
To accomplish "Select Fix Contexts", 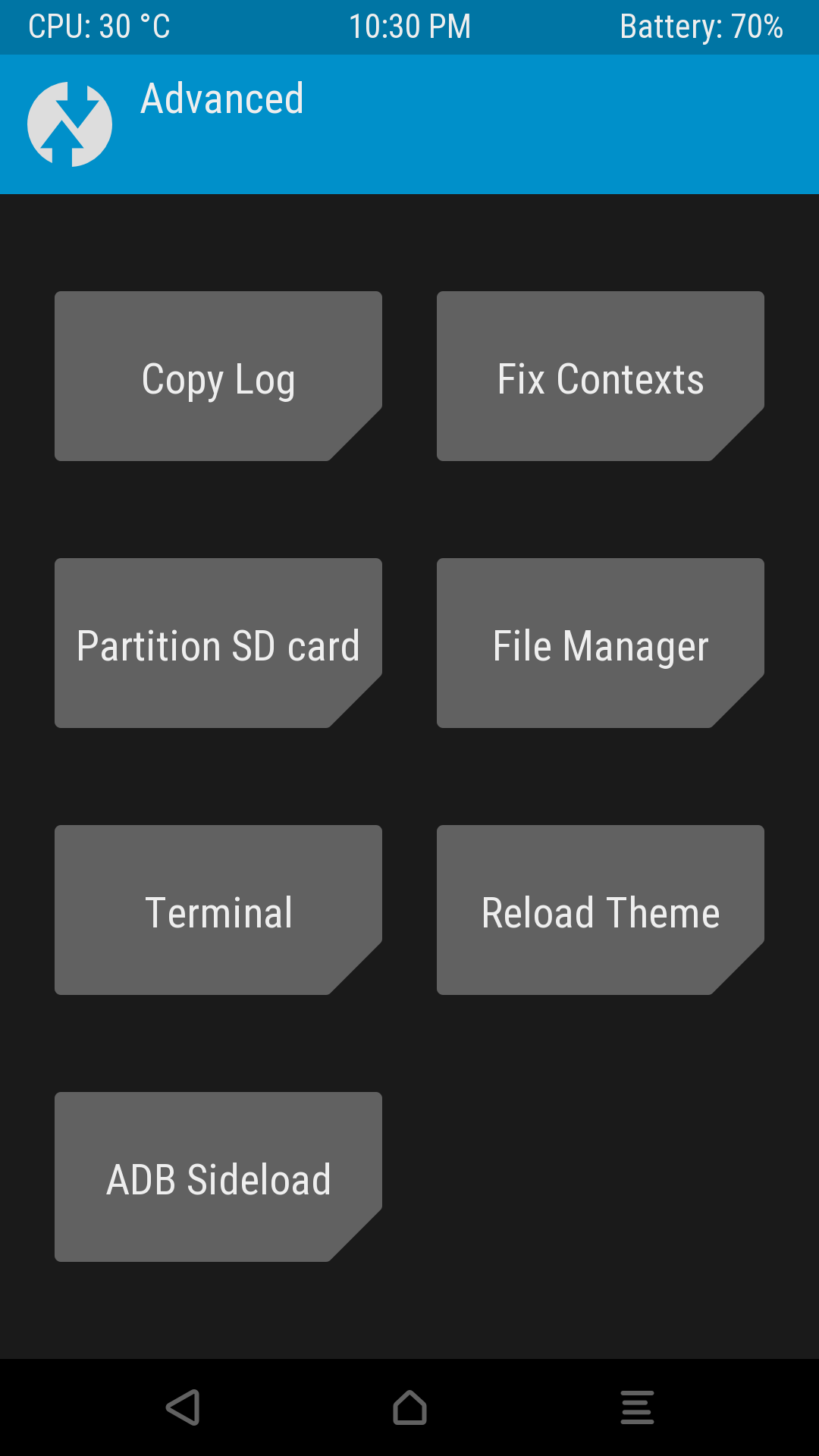I will coord(601,376).
